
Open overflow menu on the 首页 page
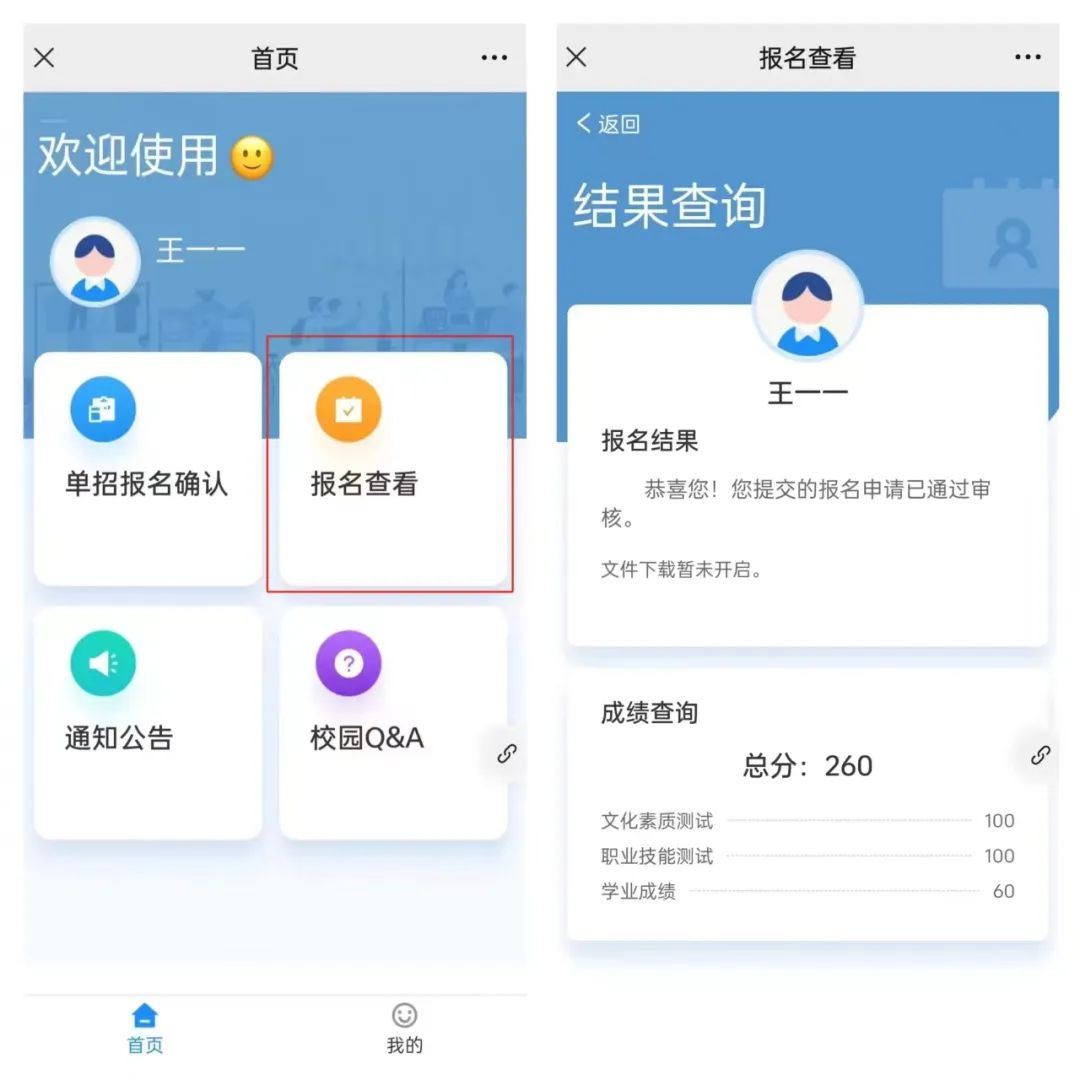pyautogui.click(x=494, y=58)
